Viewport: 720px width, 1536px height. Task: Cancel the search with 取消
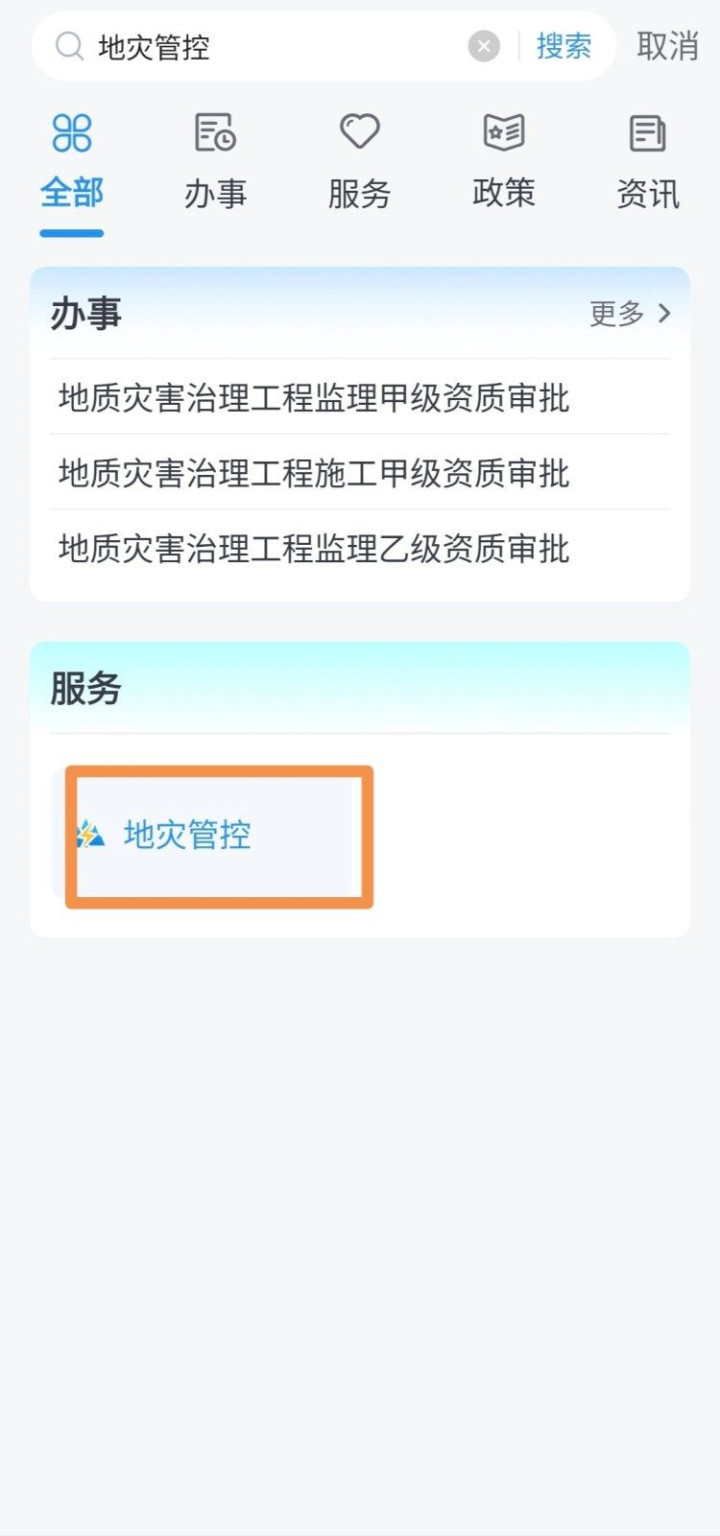pos(667,46)
